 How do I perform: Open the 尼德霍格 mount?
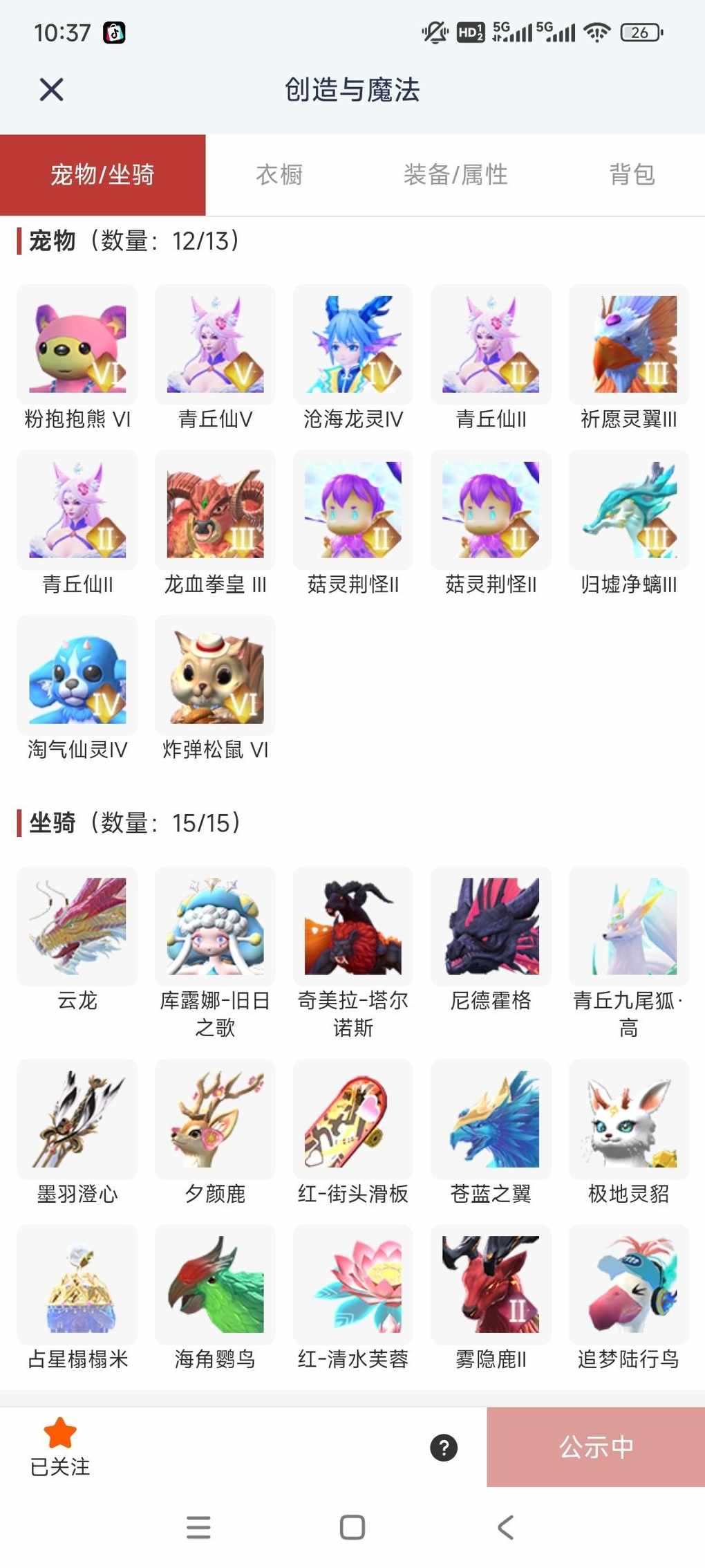pyautogui.click(x=491, y=927)
